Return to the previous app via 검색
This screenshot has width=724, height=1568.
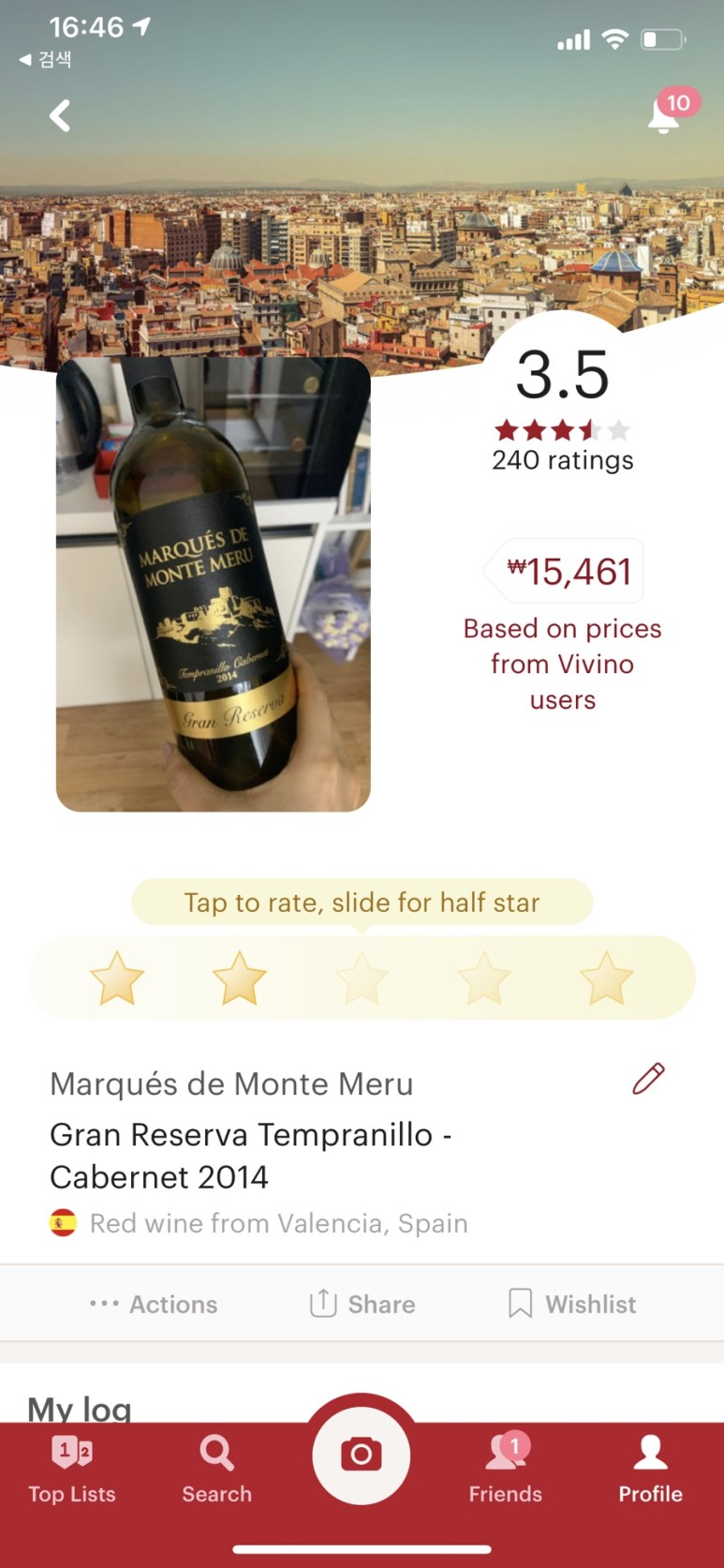pyautogui.click(x=45, y=60)
